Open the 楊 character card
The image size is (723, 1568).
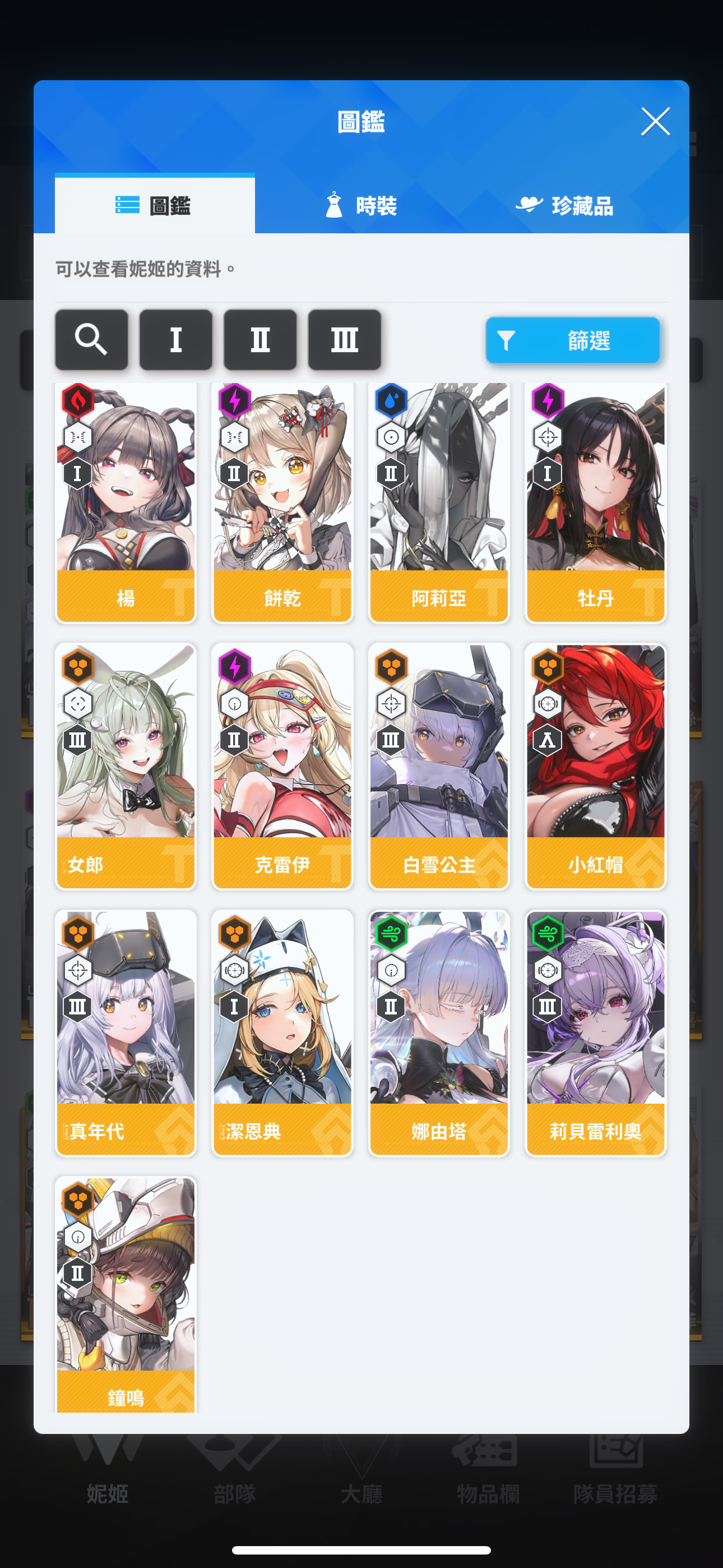pyautogui.click(x=126, y=502)
